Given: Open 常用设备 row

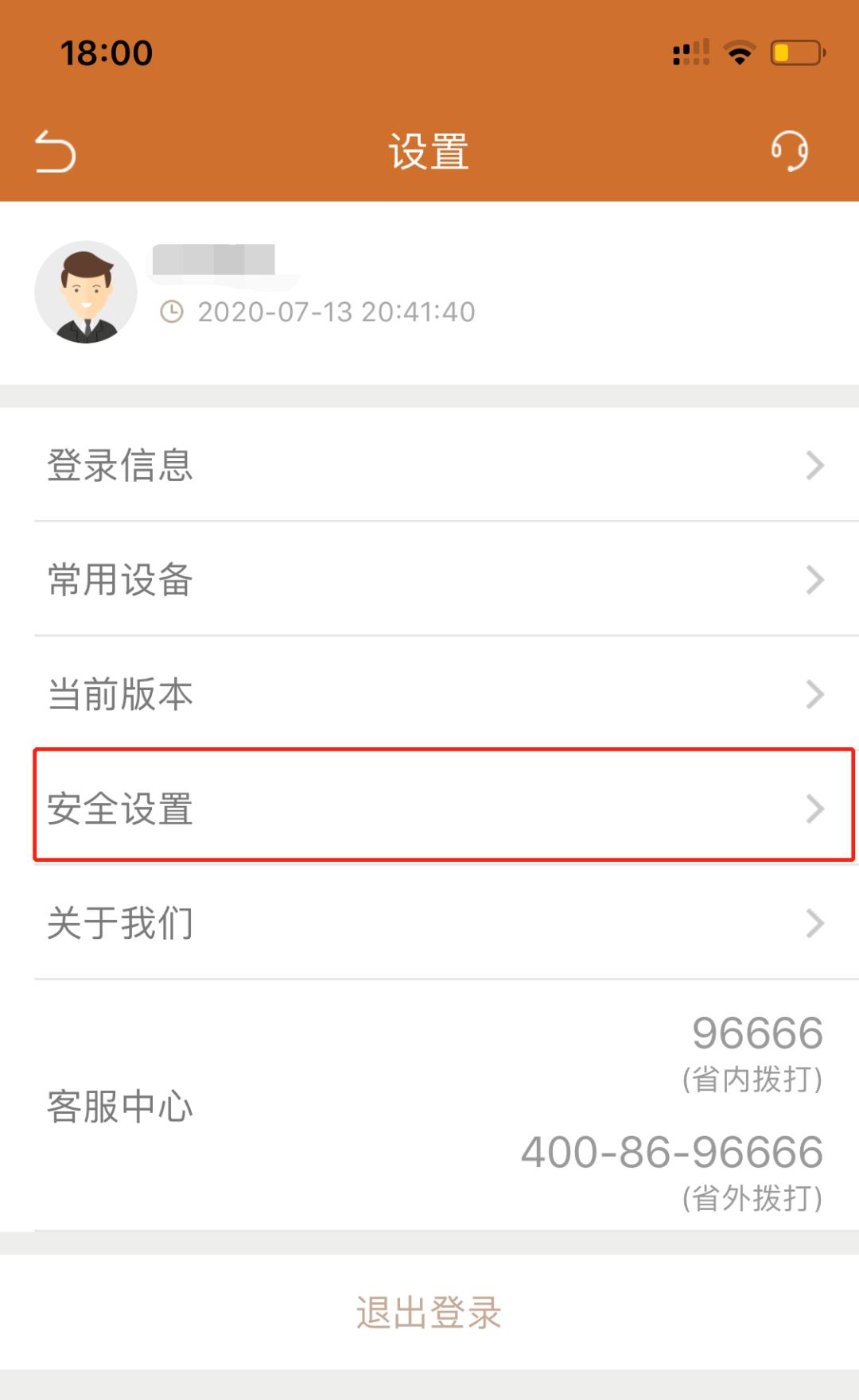Looking at the screenshot, I should point(429,580).
